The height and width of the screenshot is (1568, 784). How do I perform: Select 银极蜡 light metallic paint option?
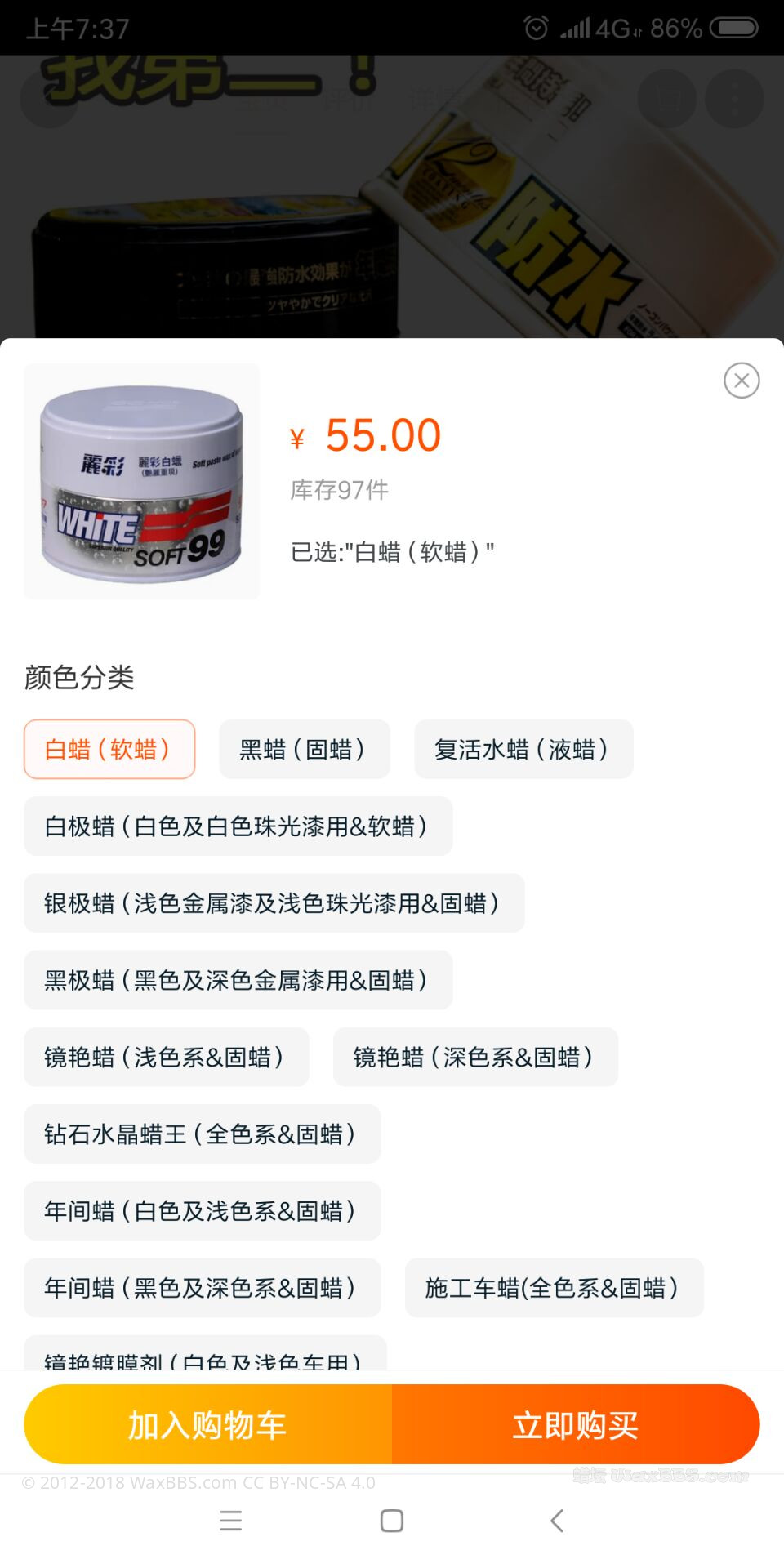coord(274,902)
